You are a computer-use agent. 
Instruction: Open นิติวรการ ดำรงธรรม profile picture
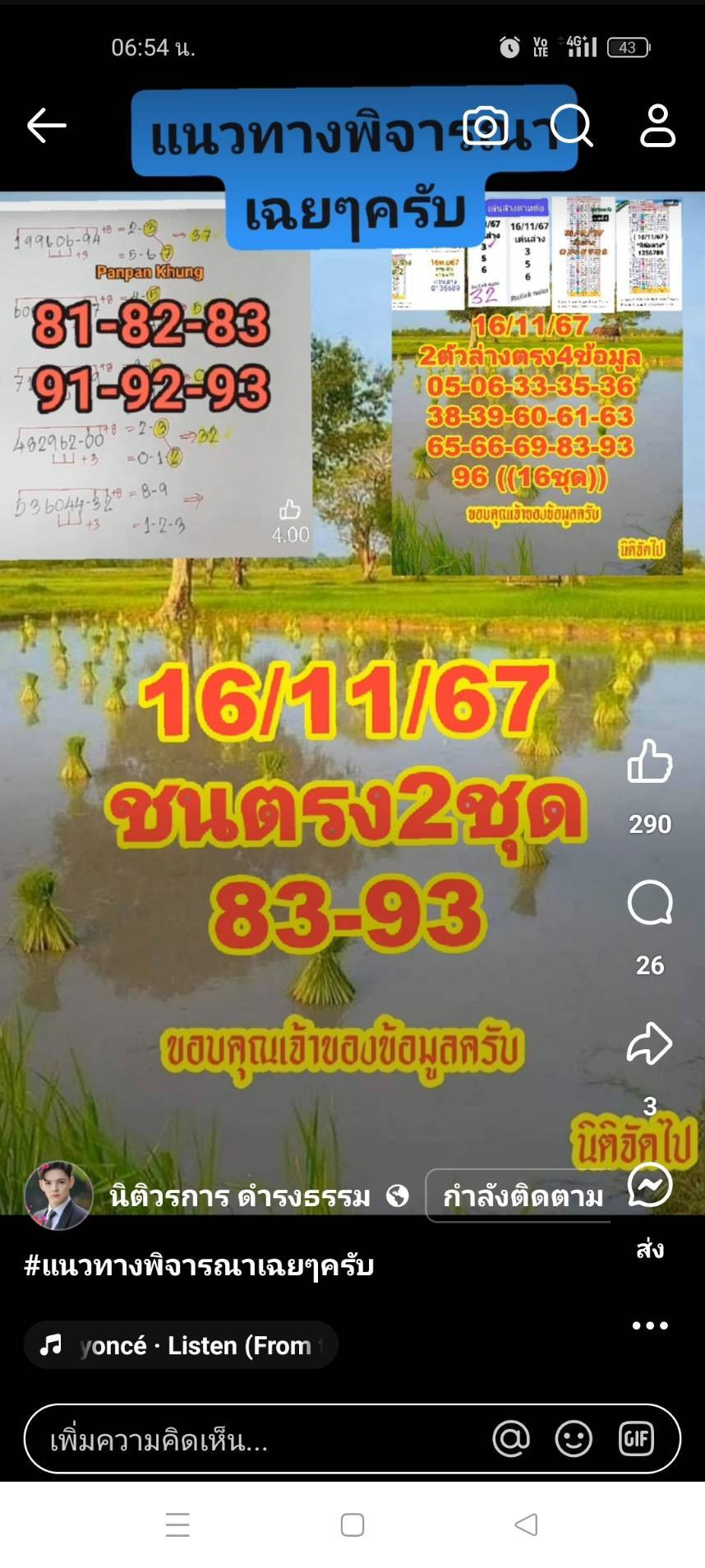58,1195
